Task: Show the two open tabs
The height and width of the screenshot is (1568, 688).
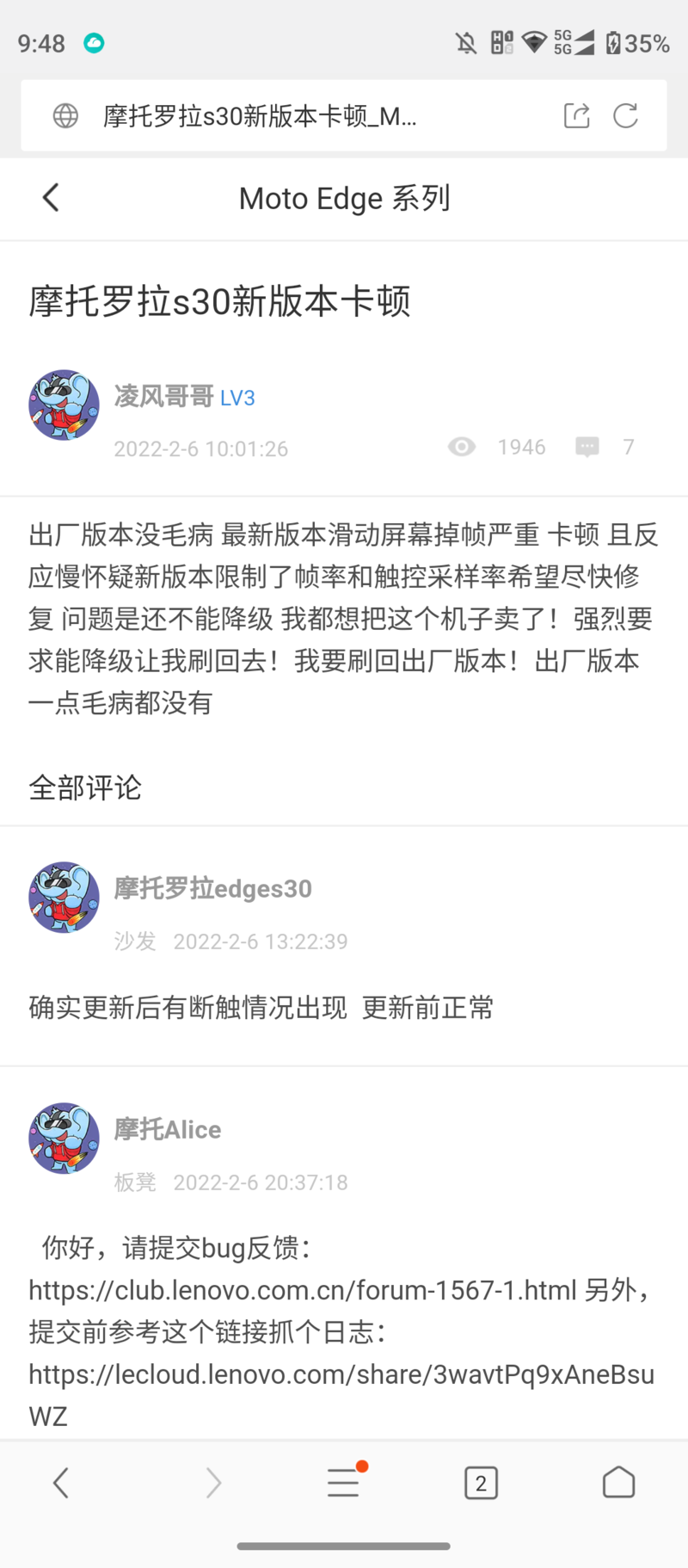Action: pyautogui.click(x=481, y=1483)
